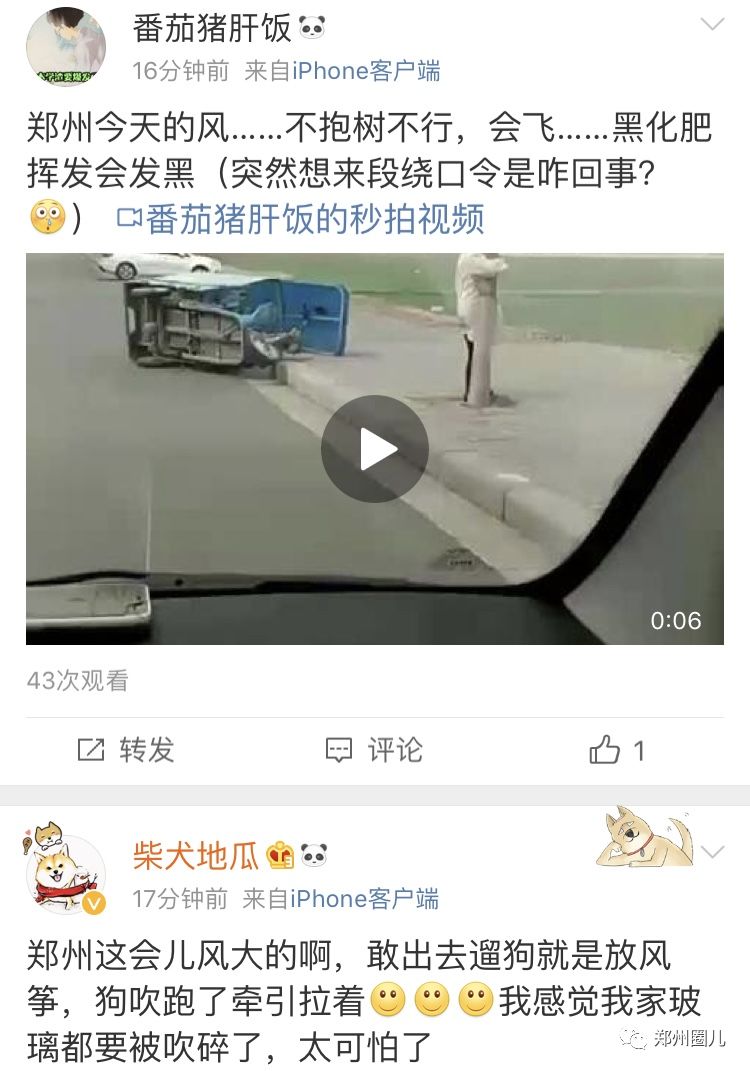Repost 番茄猪肝饭's post with 转发
Image resolution: width=750 pixels, height=1071 pixels.
point(125,750)
